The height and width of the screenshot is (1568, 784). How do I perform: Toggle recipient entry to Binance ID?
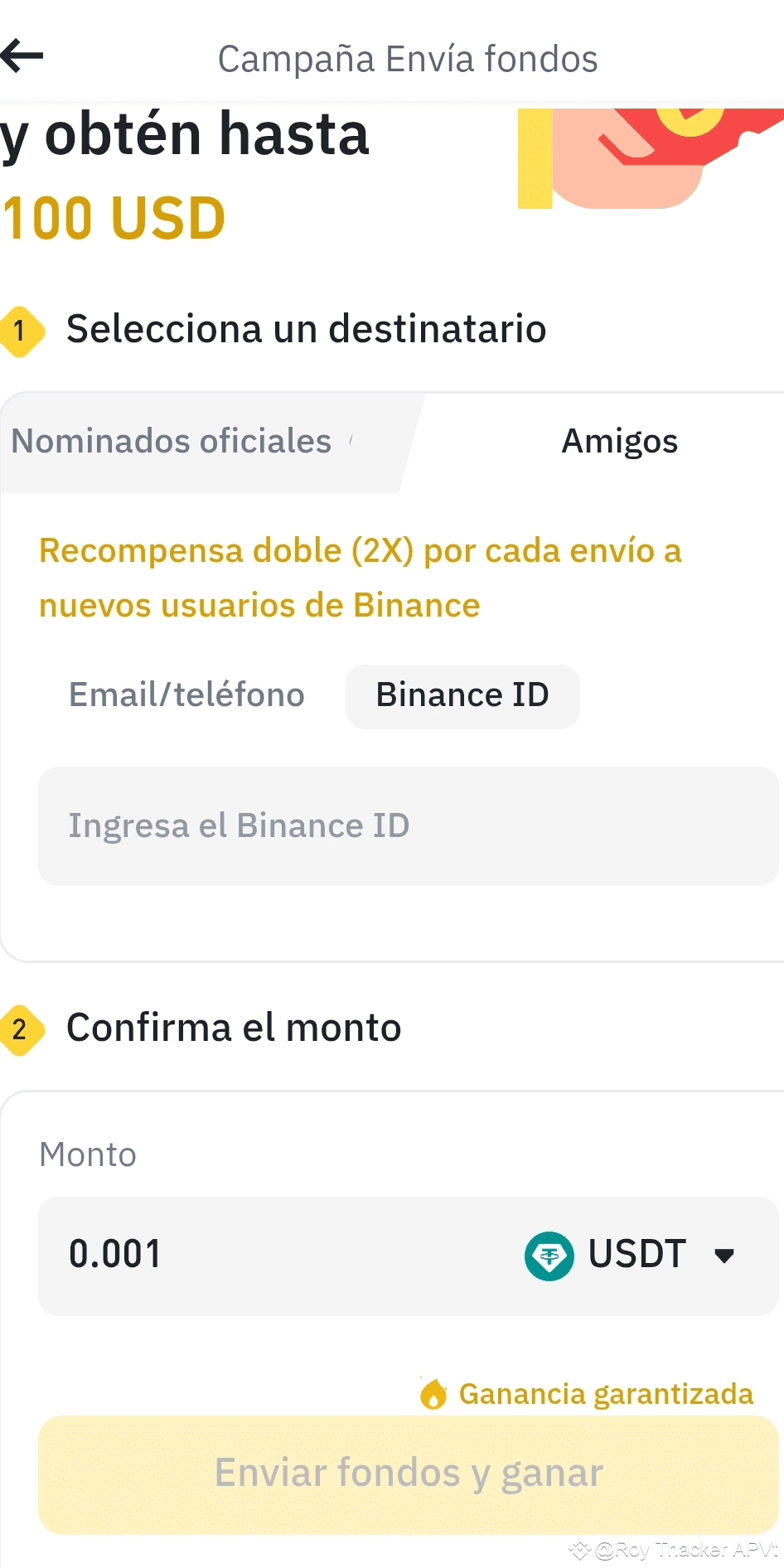(462, 695)
